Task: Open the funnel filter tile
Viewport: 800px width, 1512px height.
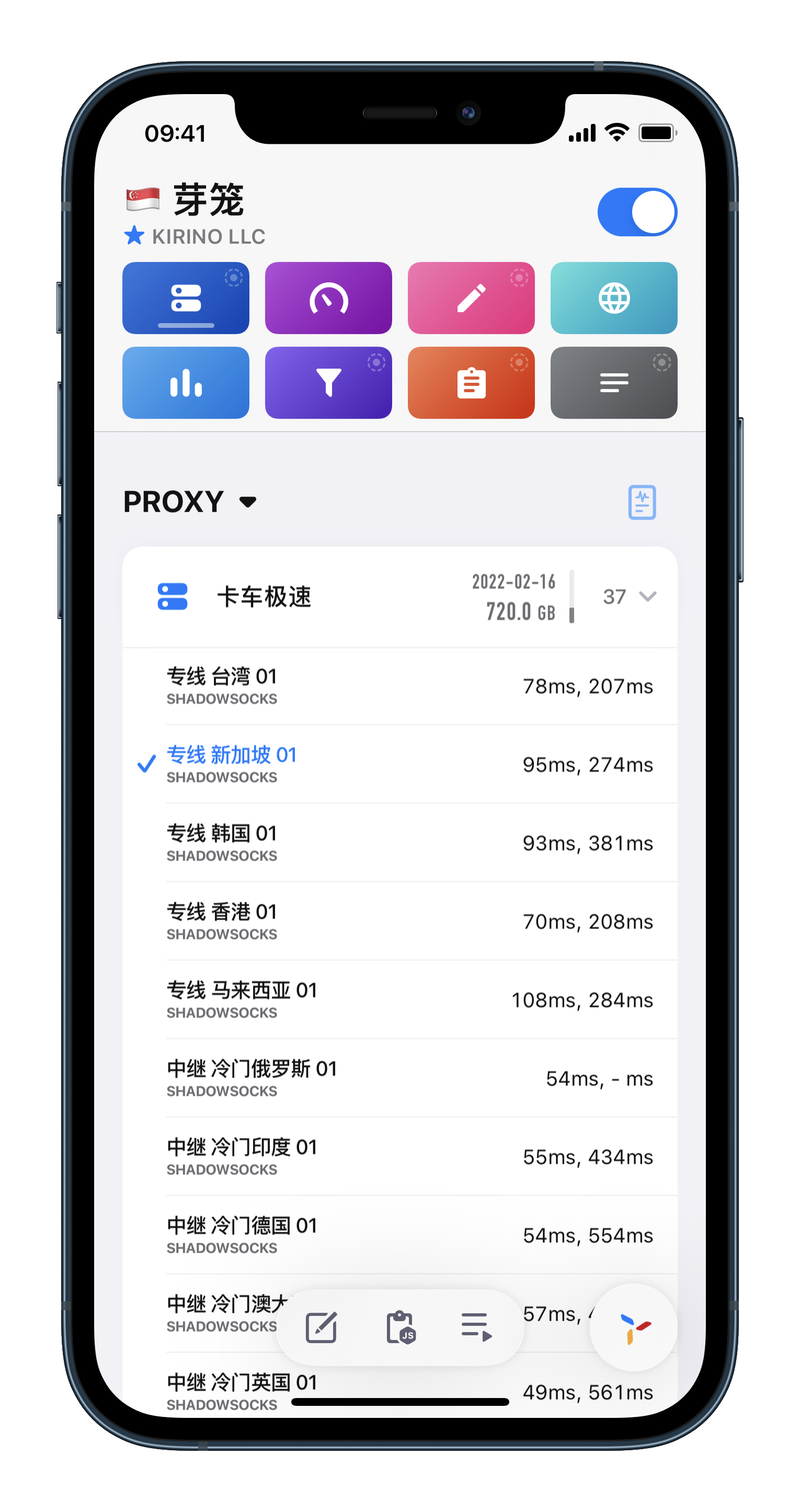Action: coord(328,383)
